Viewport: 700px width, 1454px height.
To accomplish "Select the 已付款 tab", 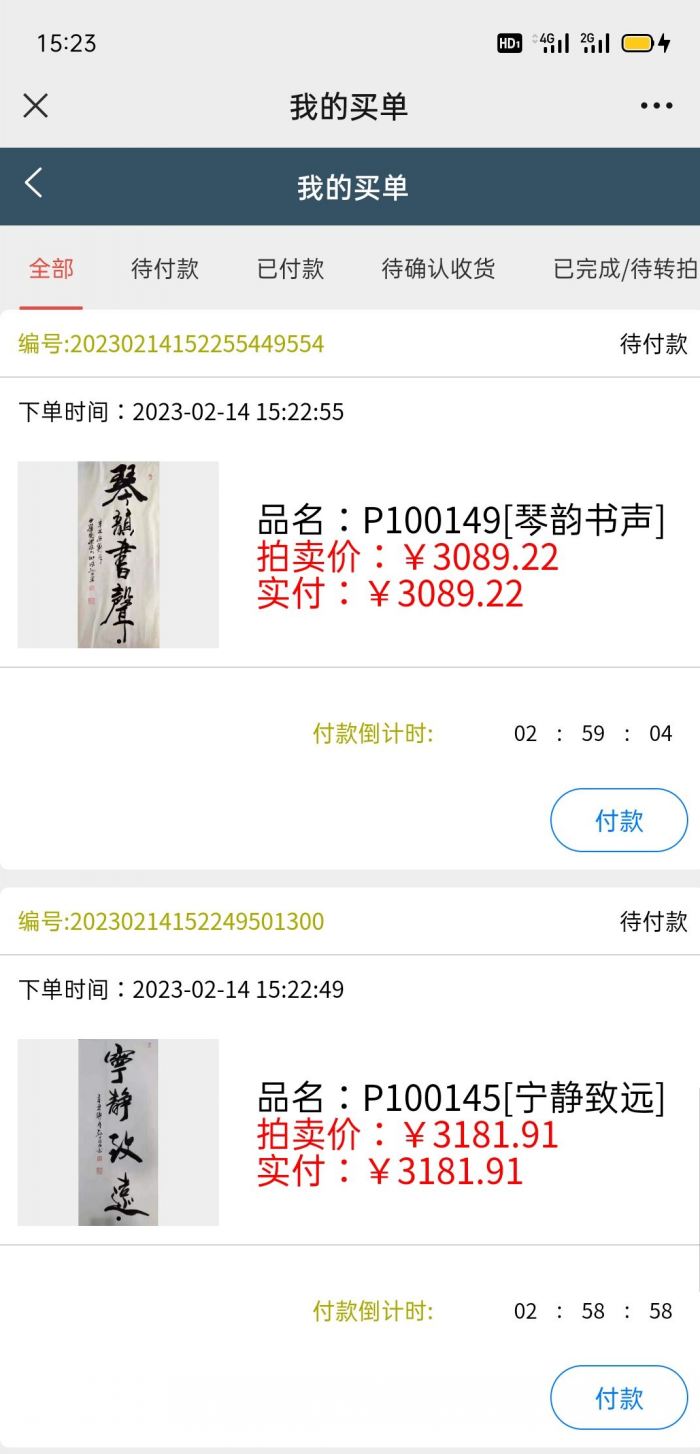I will click(290, 268).
